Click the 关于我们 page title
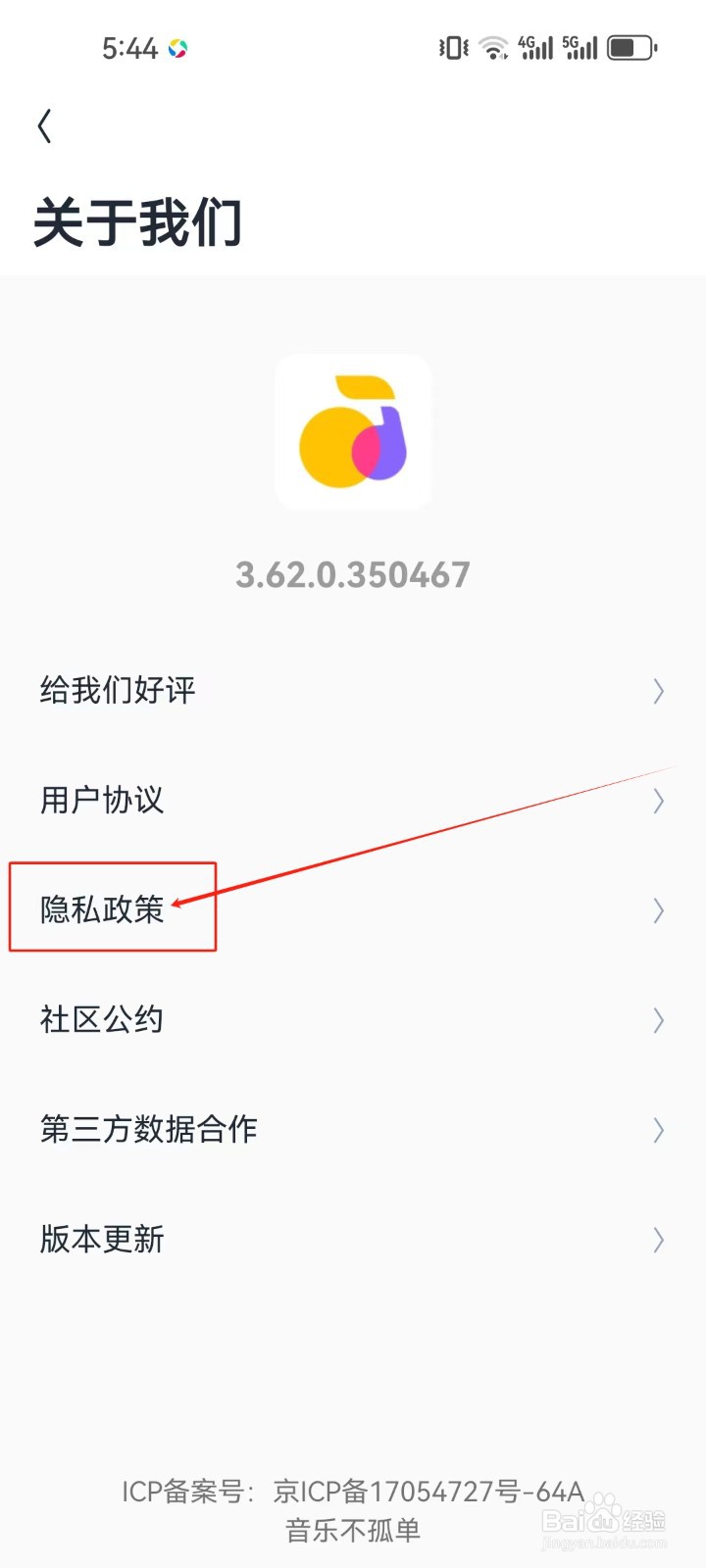The width and height of the screenshot is (706, 1568). (137, 223)
